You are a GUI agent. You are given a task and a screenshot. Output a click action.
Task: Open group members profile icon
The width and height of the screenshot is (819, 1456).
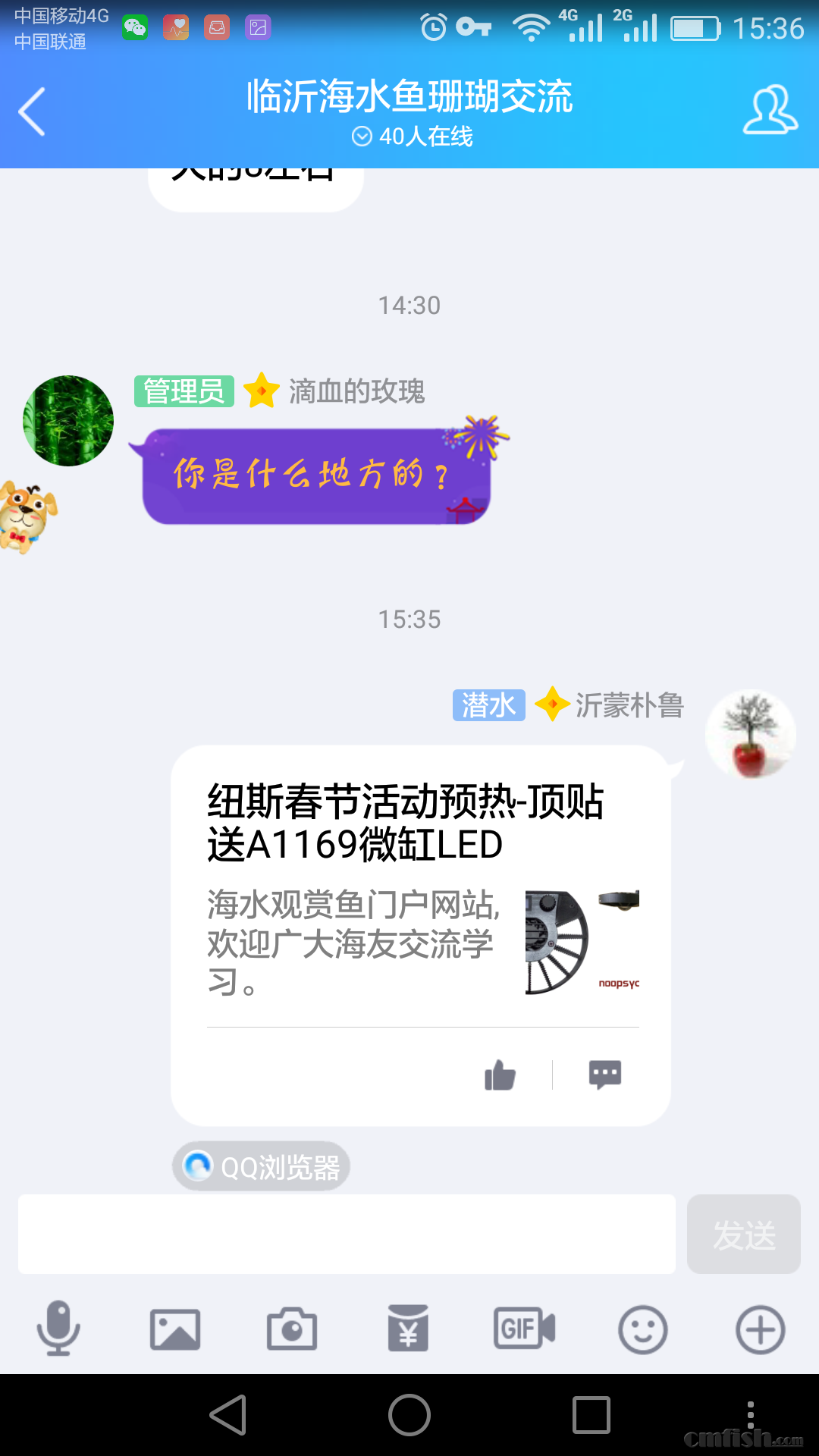(x=770, y=111)
